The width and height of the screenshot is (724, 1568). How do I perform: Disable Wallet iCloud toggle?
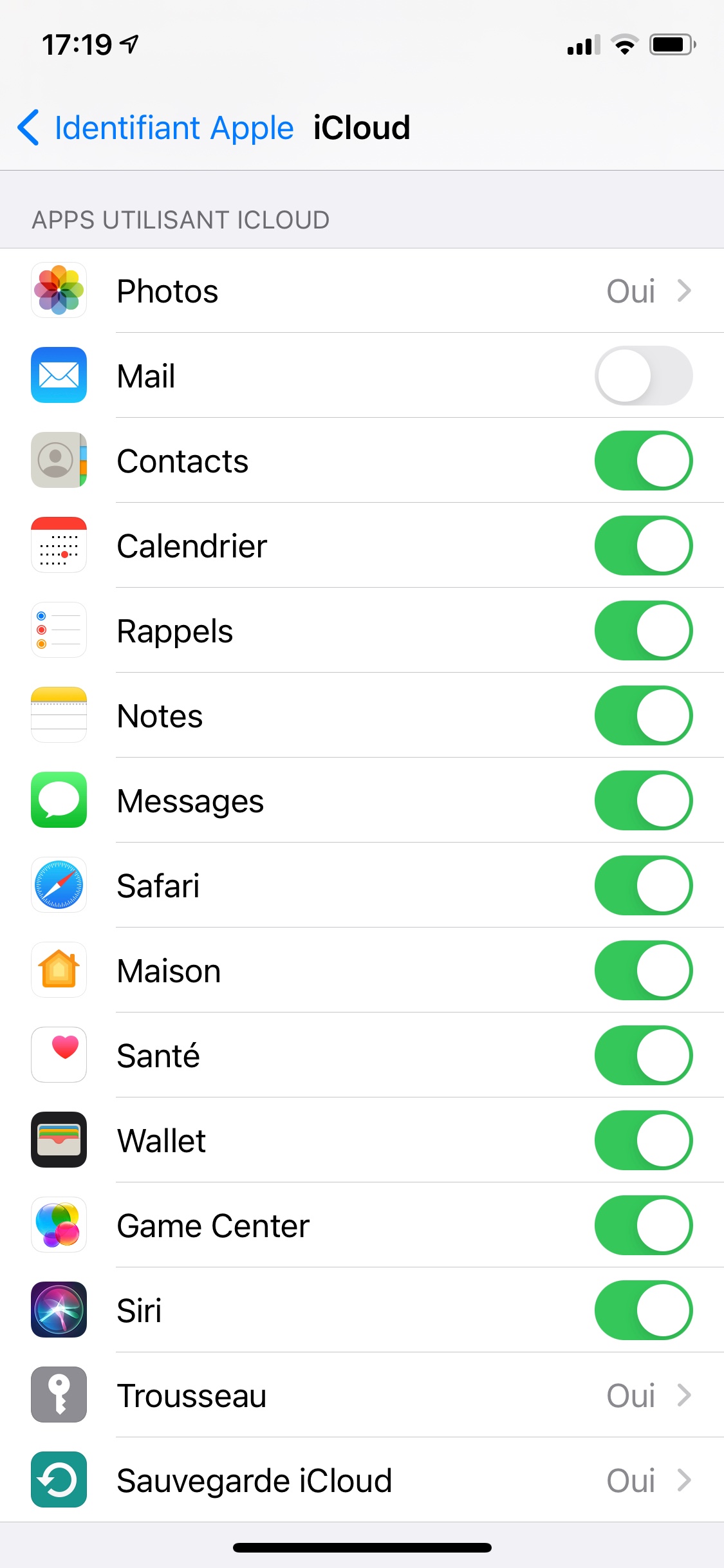click(643, 1141)
